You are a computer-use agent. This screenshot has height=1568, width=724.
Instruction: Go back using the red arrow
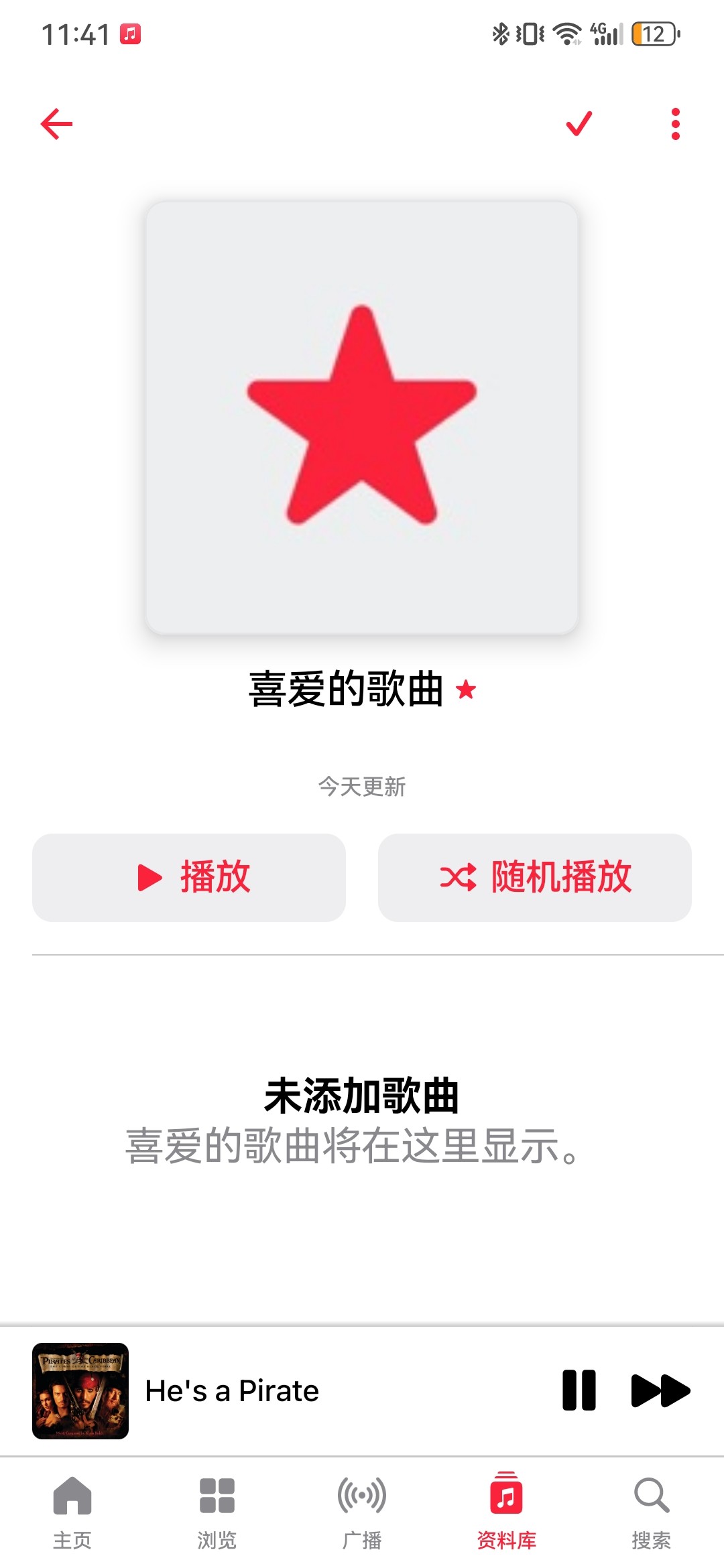tap(56, 124)
